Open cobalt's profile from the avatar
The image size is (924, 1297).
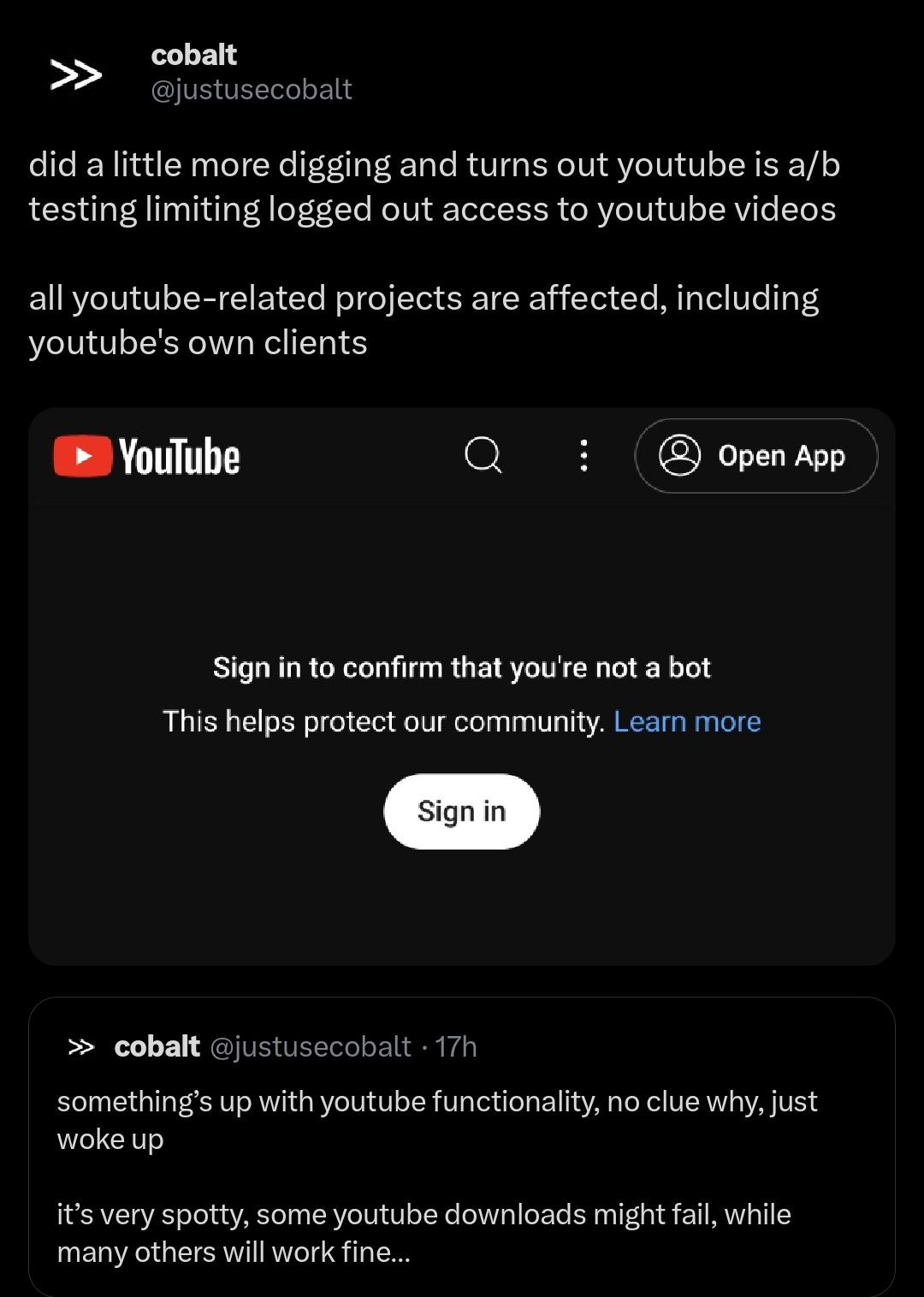click(x=75, y=74)
